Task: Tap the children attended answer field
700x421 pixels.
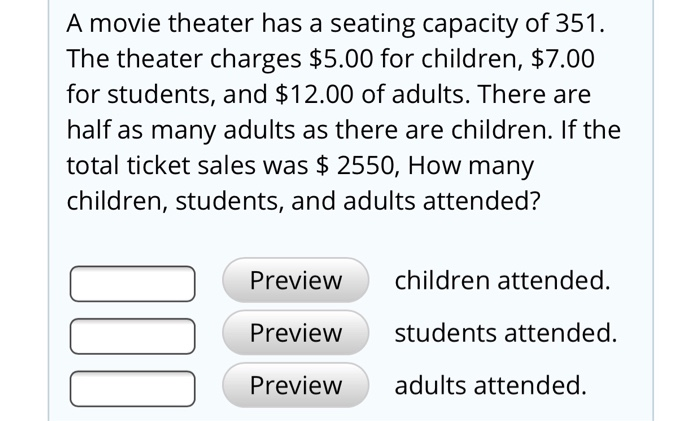Action: click(133, 283)
